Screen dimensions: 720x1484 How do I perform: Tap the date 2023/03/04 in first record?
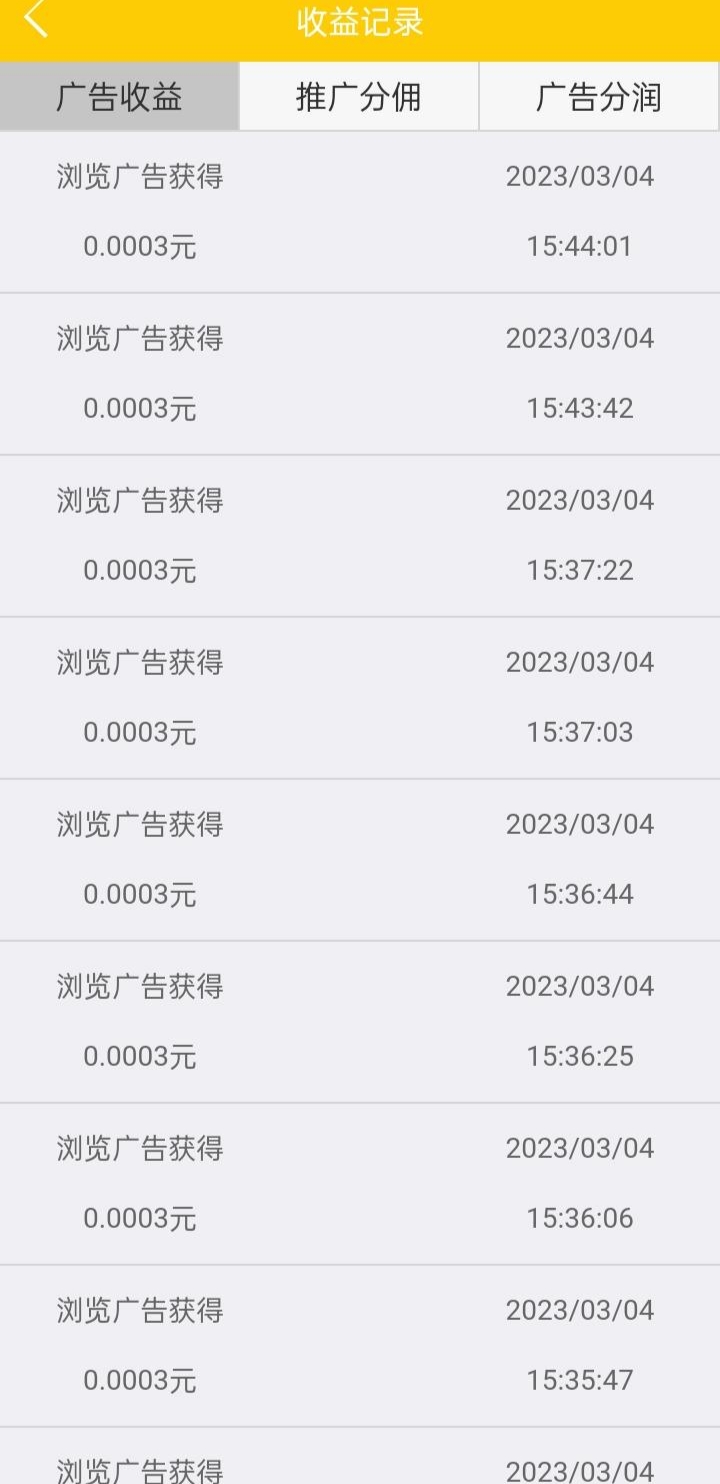pyautogui.click(x=578, y=175)
